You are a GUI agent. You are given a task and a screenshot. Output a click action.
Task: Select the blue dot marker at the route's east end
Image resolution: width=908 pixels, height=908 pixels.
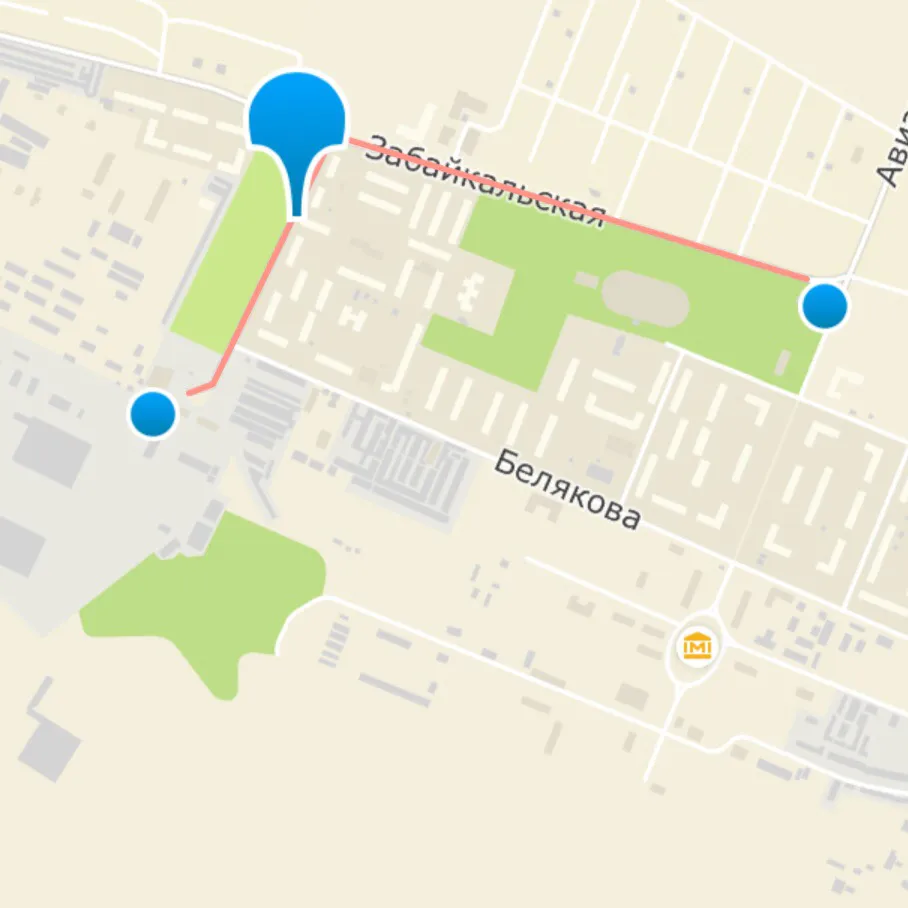[x=825, y=306]
